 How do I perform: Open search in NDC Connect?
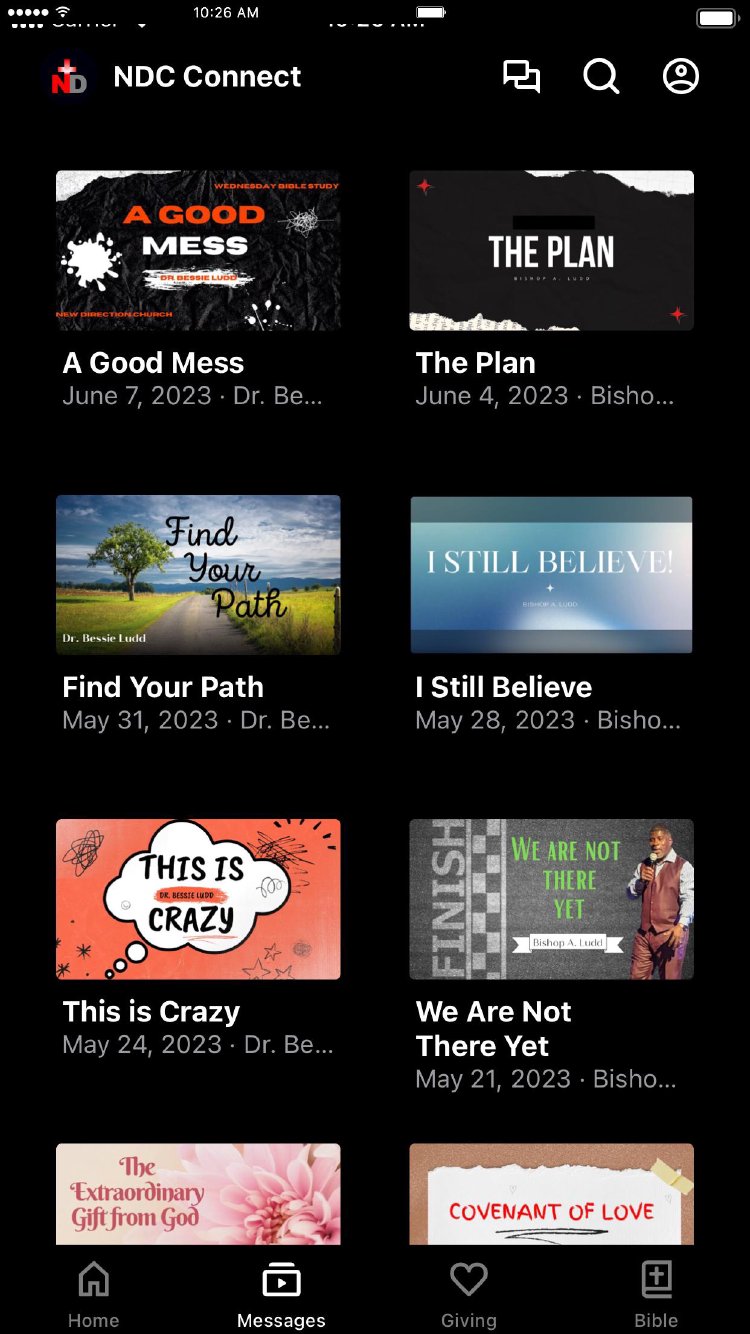(601, 77)
